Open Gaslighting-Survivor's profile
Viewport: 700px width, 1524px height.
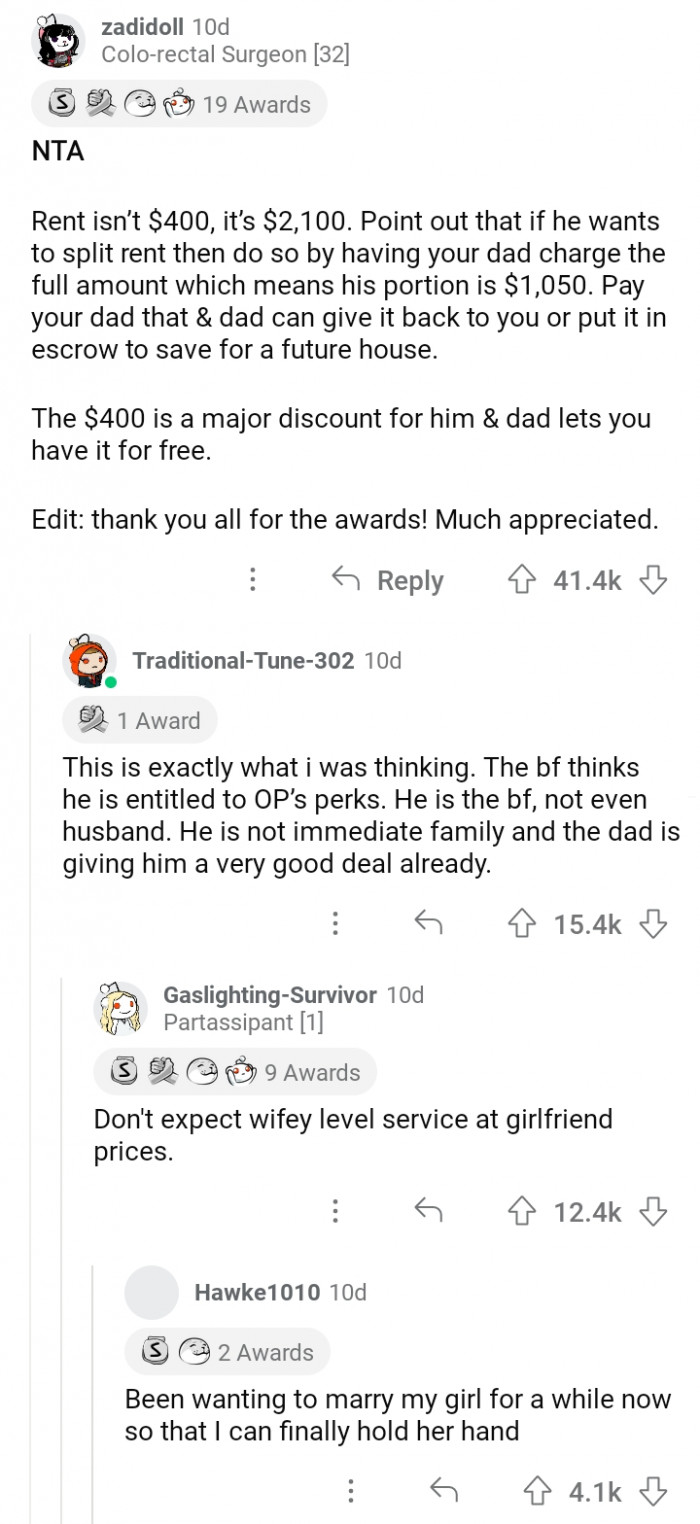tap(269, 994)
